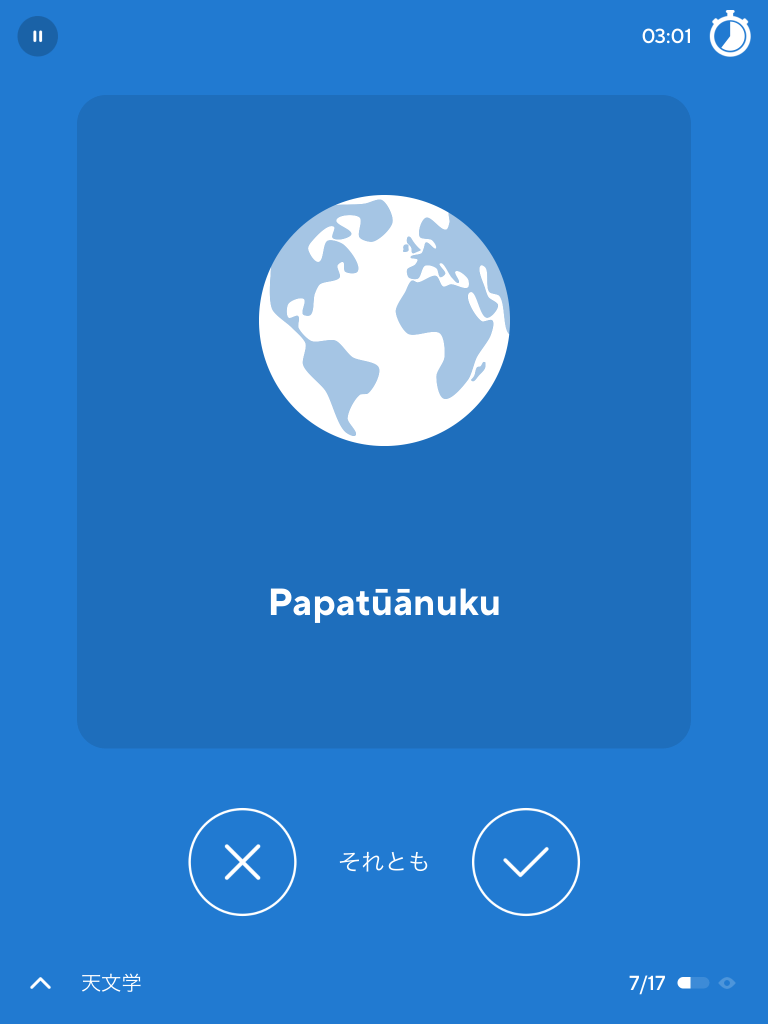Mark the card as correct with checkmark
This screenshot has height=1024, width=768.
click(x=526, y=862)
